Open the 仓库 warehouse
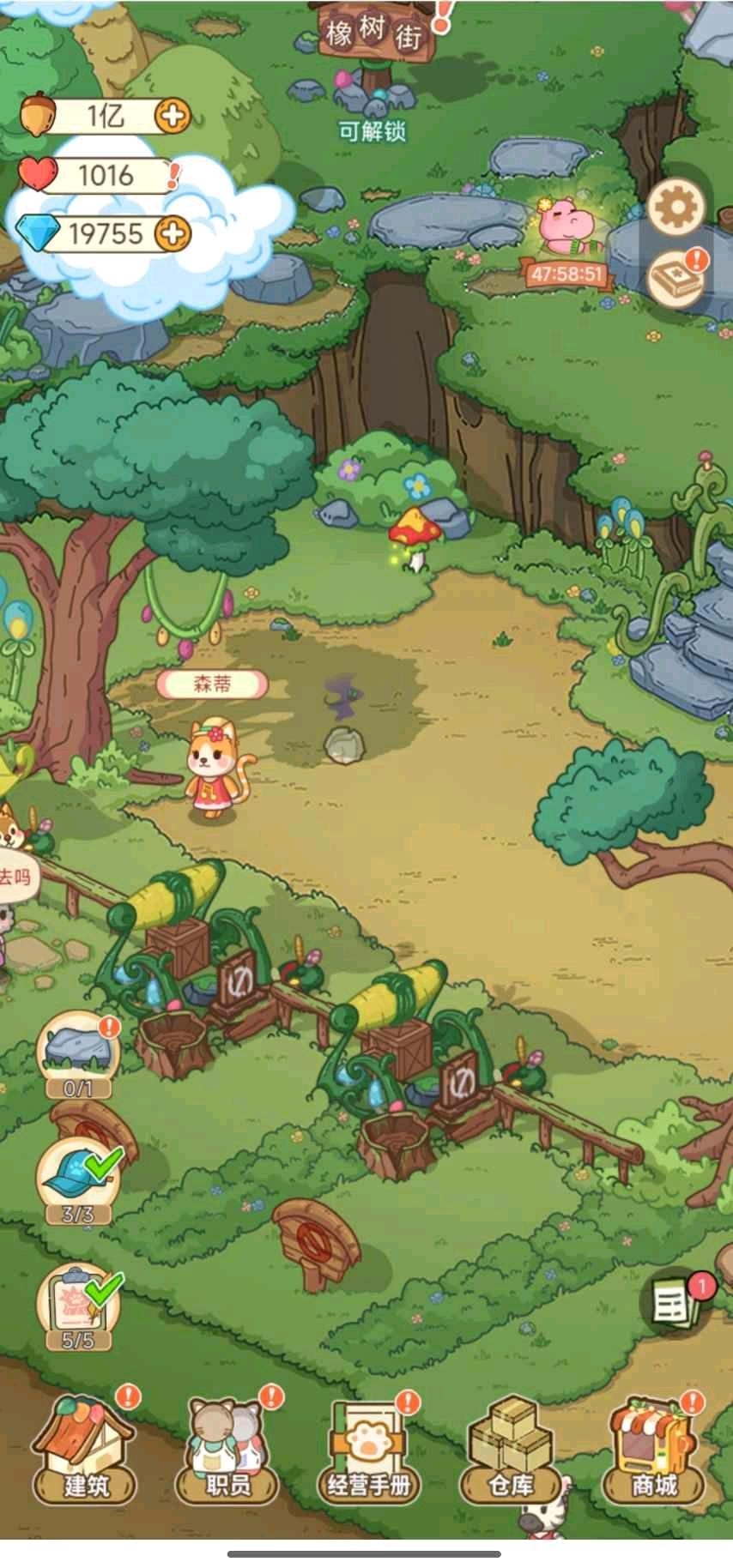This screenshot has height=1568, width=733. [511, 1451]
